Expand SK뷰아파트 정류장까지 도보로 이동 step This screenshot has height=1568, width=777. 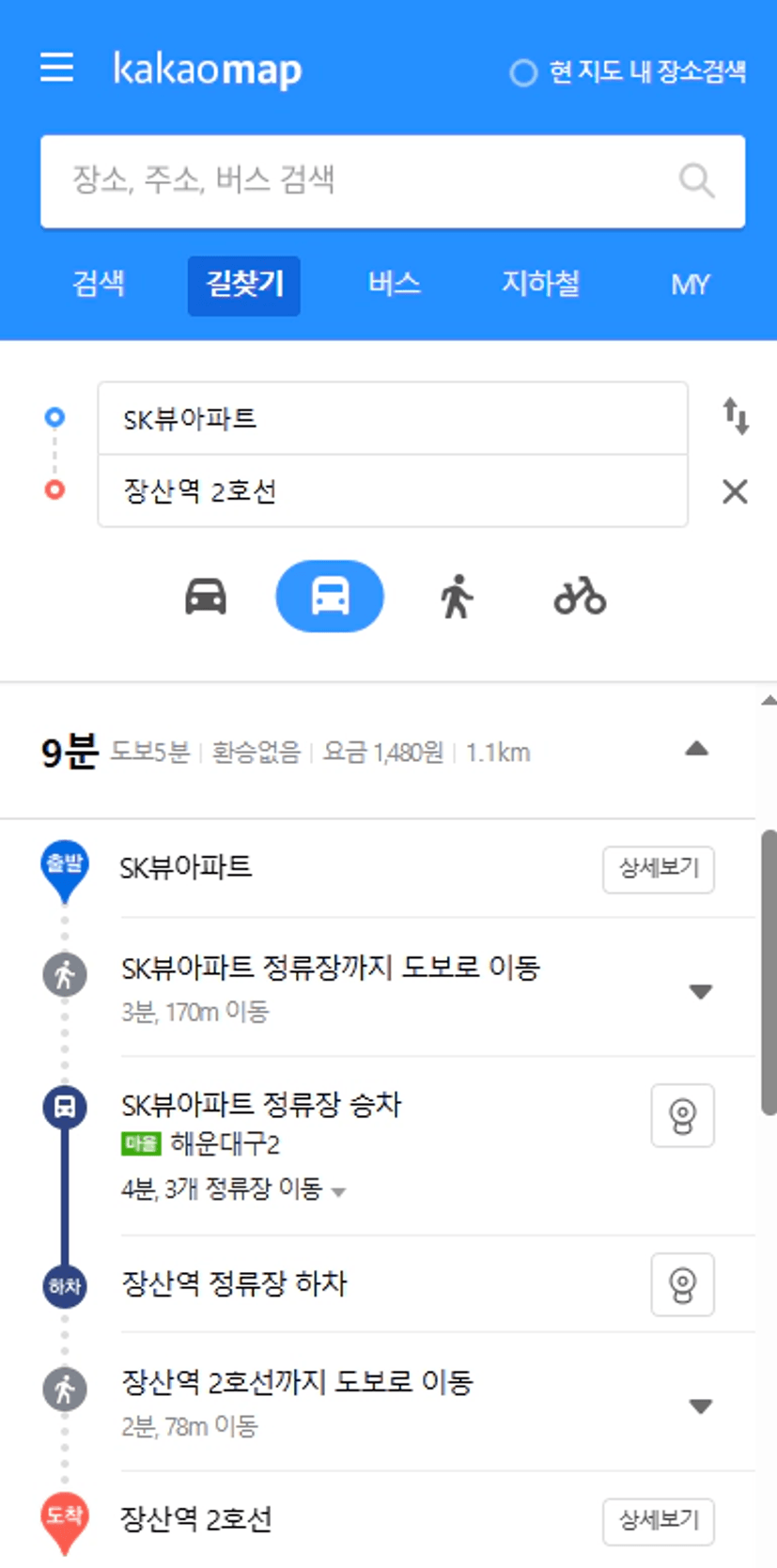coord(700,991)
